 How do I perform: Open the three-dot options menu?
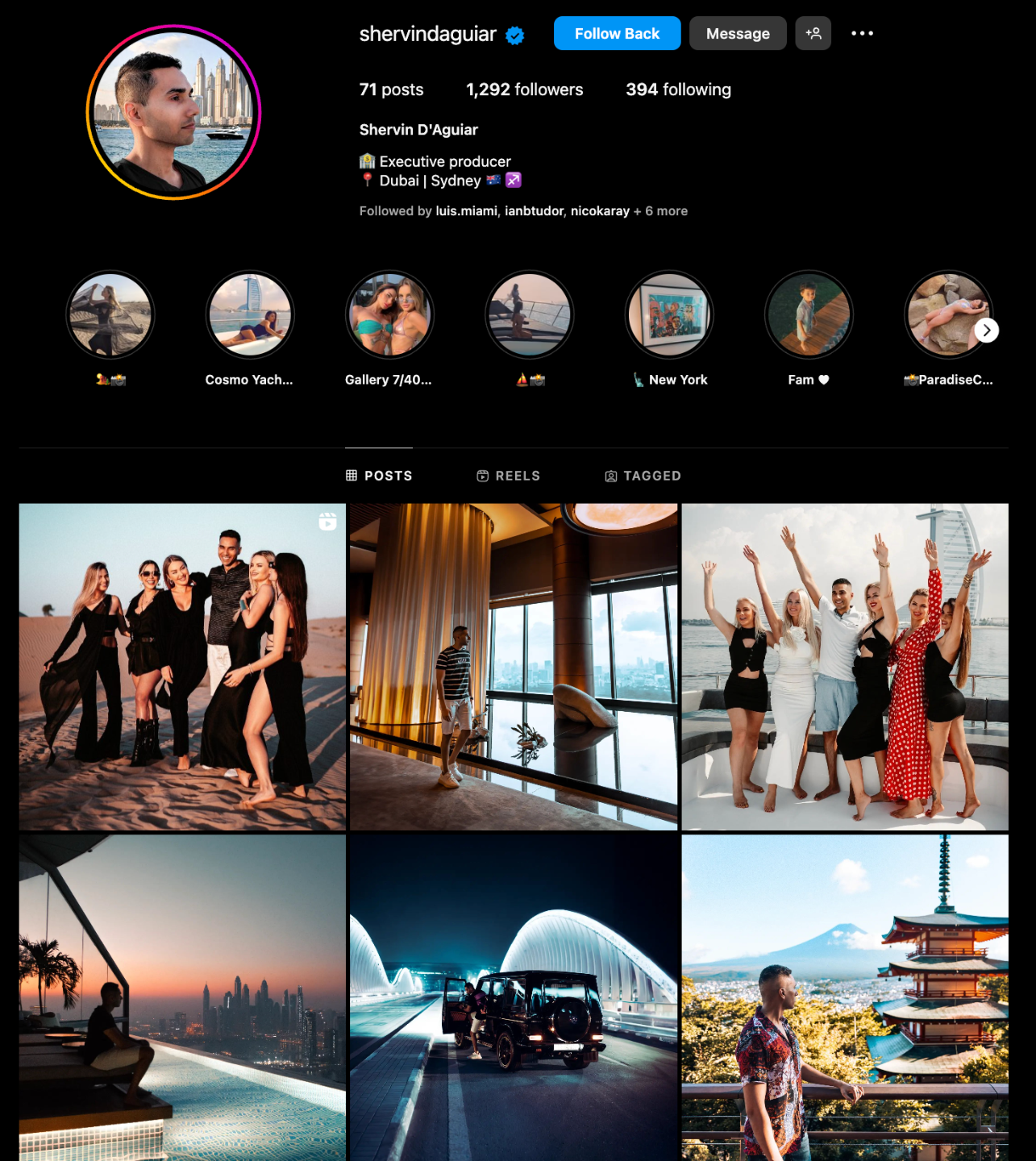click(862, 34)
